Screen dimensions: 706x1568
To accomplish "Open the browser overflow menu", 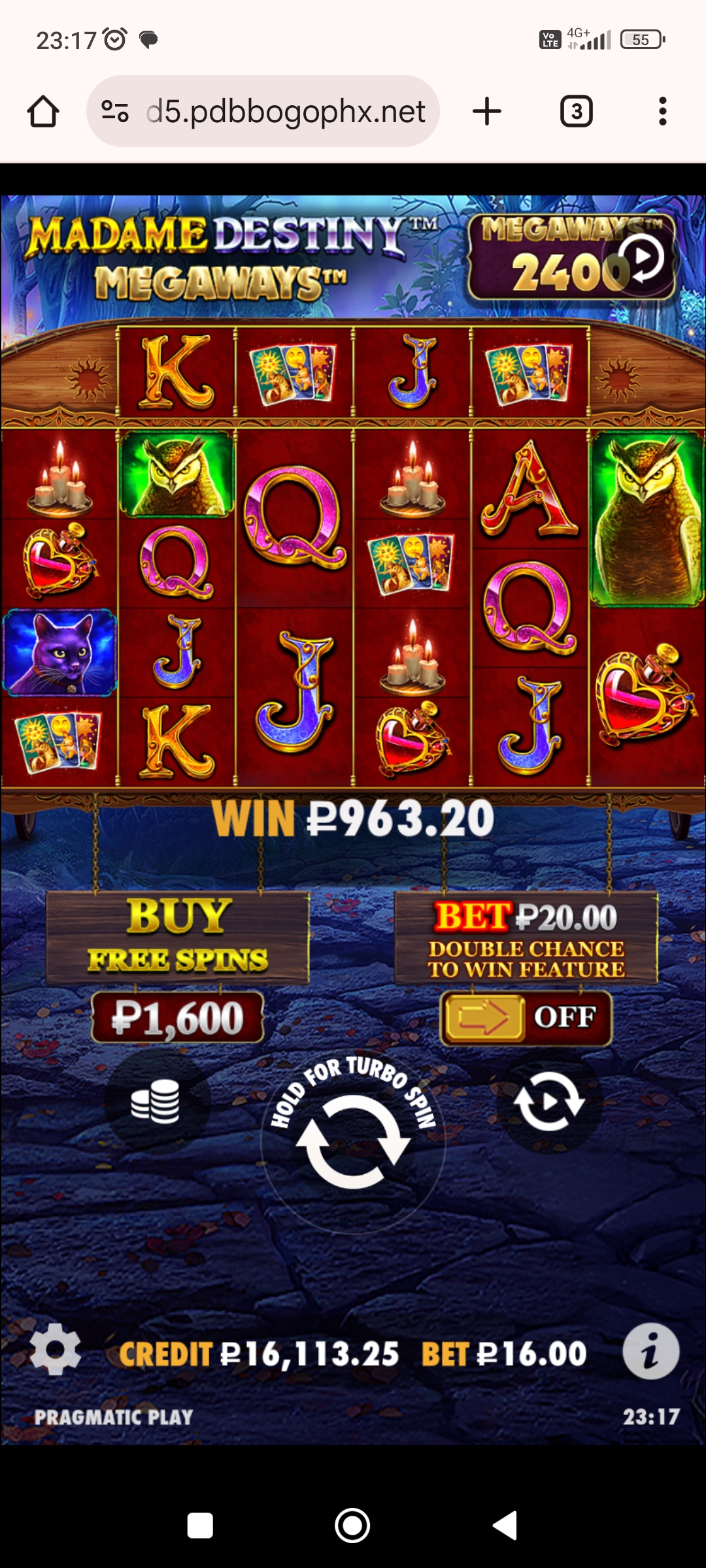I will tap(663, 111).
